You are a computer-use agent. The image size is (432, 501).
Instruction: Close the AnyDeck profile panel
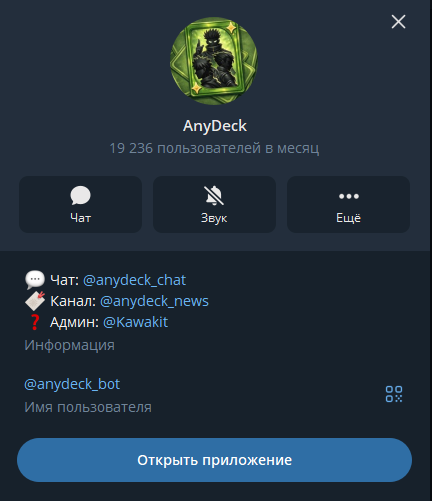point(398,22)
